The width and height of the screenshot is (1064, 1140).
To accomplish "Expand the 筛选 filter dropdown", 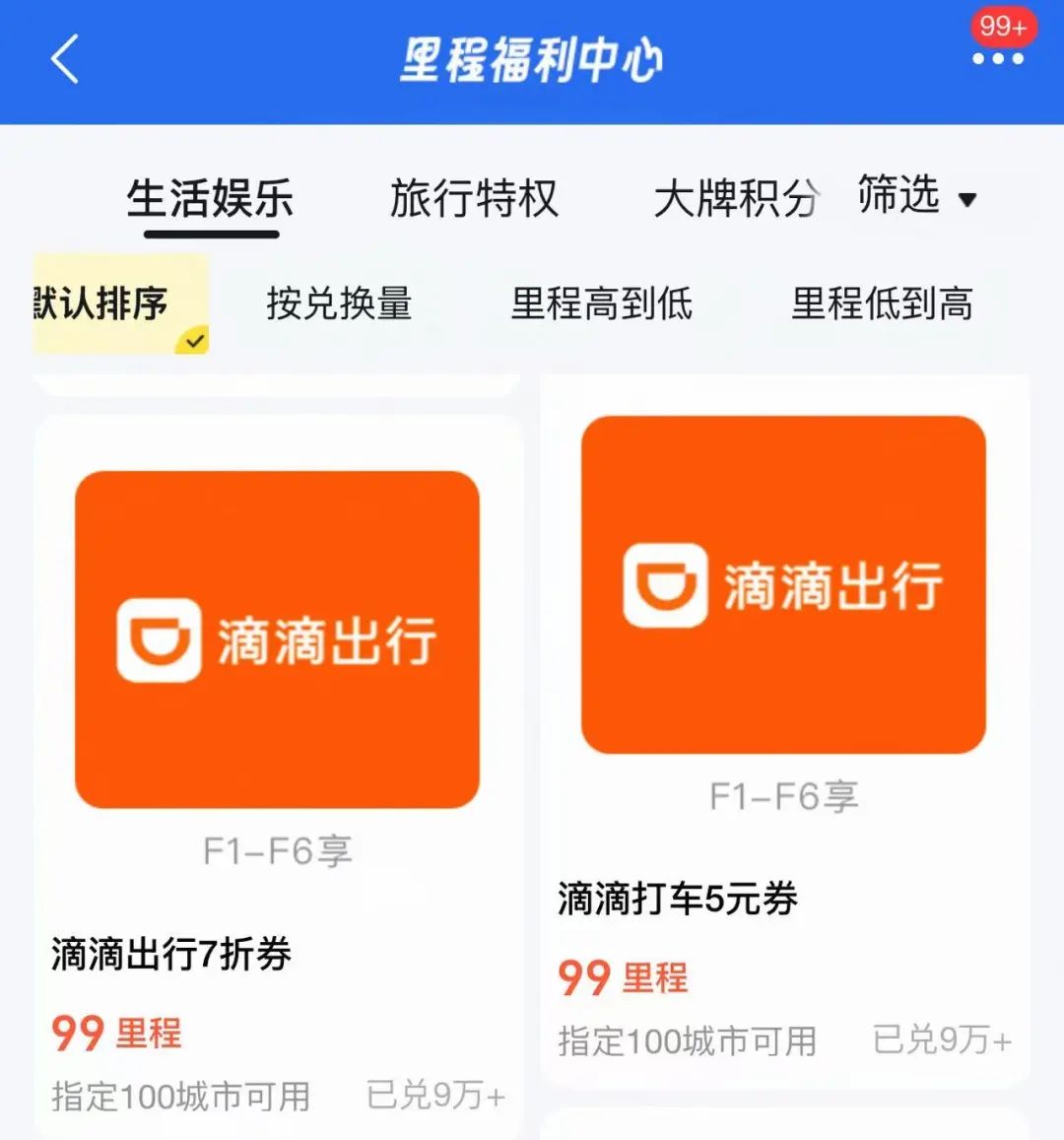I will click(x=916, y=196).
